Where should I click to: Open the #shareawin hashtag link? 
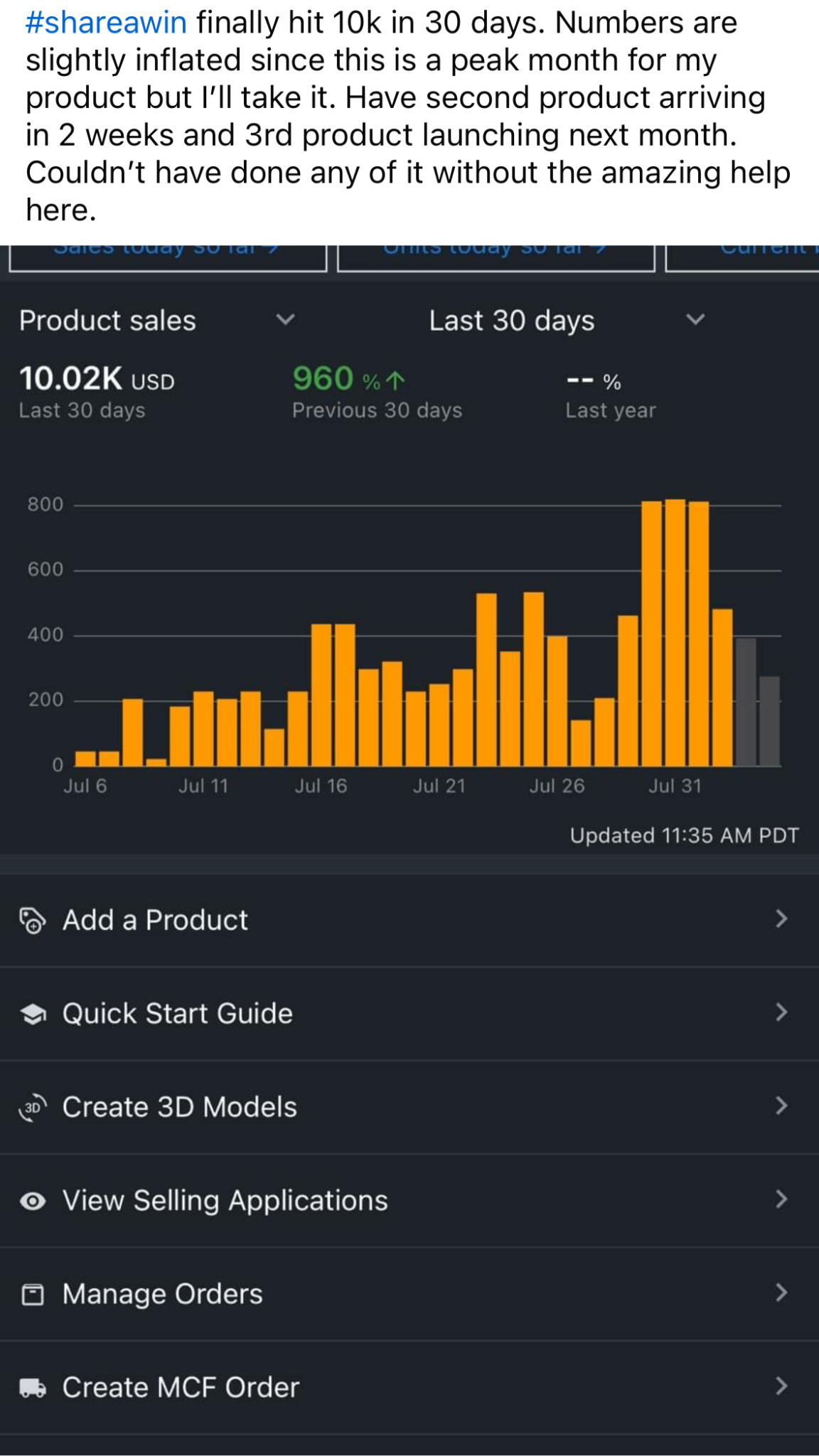[106, 23]
